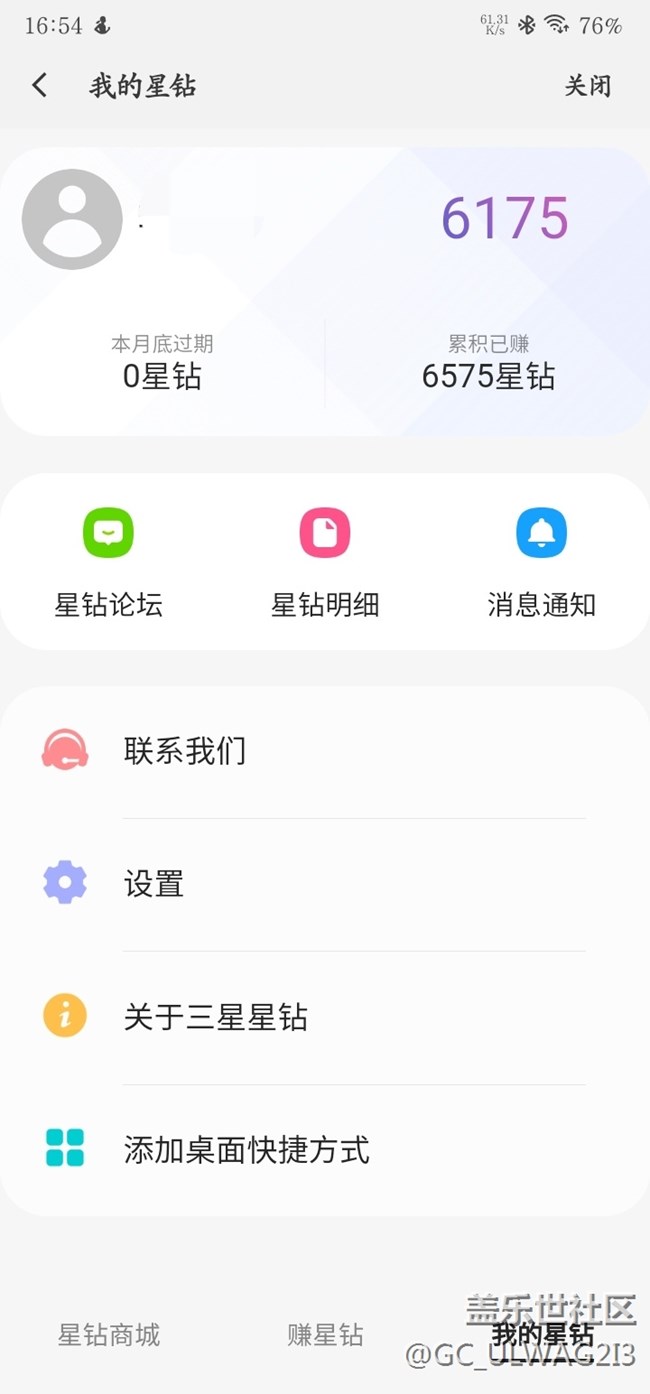Image resolution: width=650 pixels, height=1394 pixels.
Task: Open the profile avatar
Action: coord(72,219)
